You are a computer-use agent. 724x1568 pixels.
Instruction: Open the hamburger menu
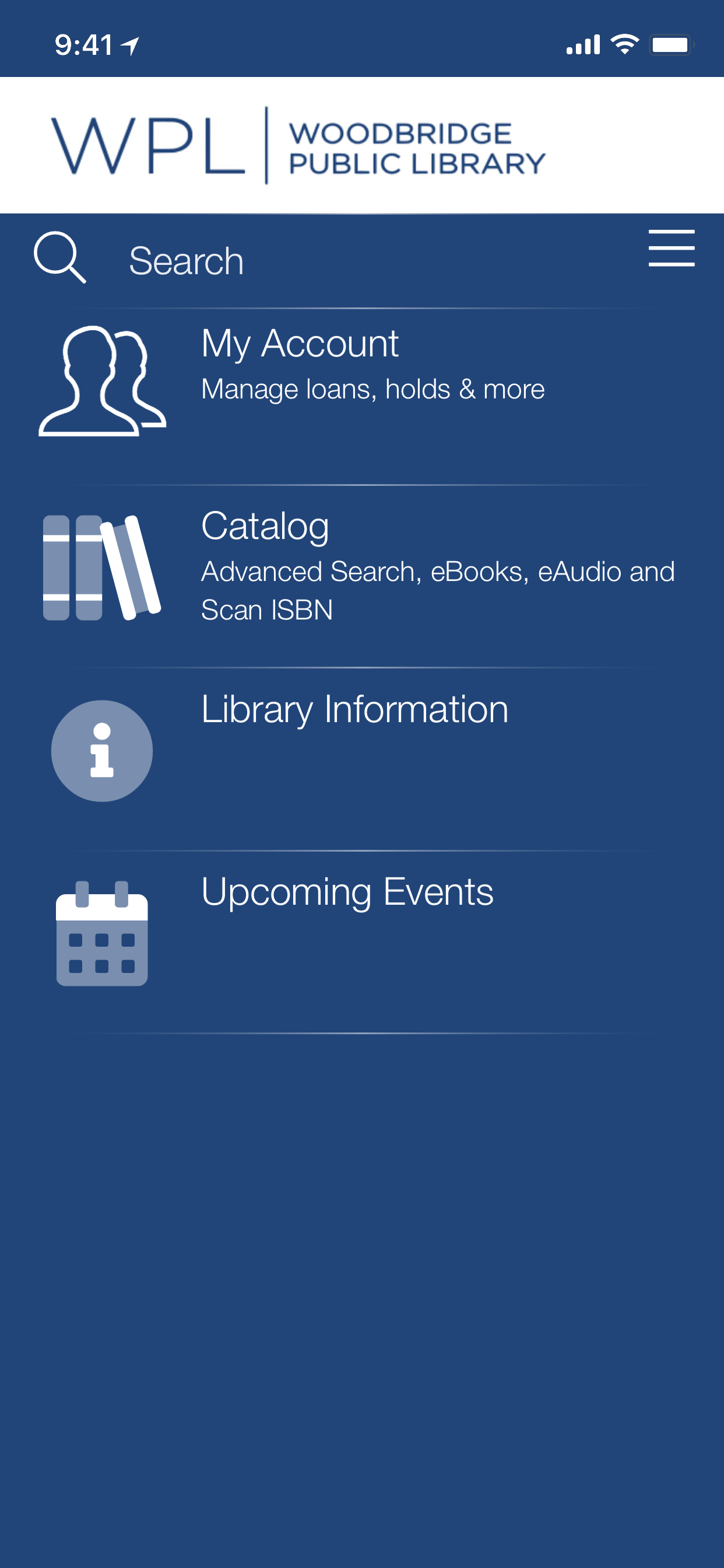tap(670, 249)
